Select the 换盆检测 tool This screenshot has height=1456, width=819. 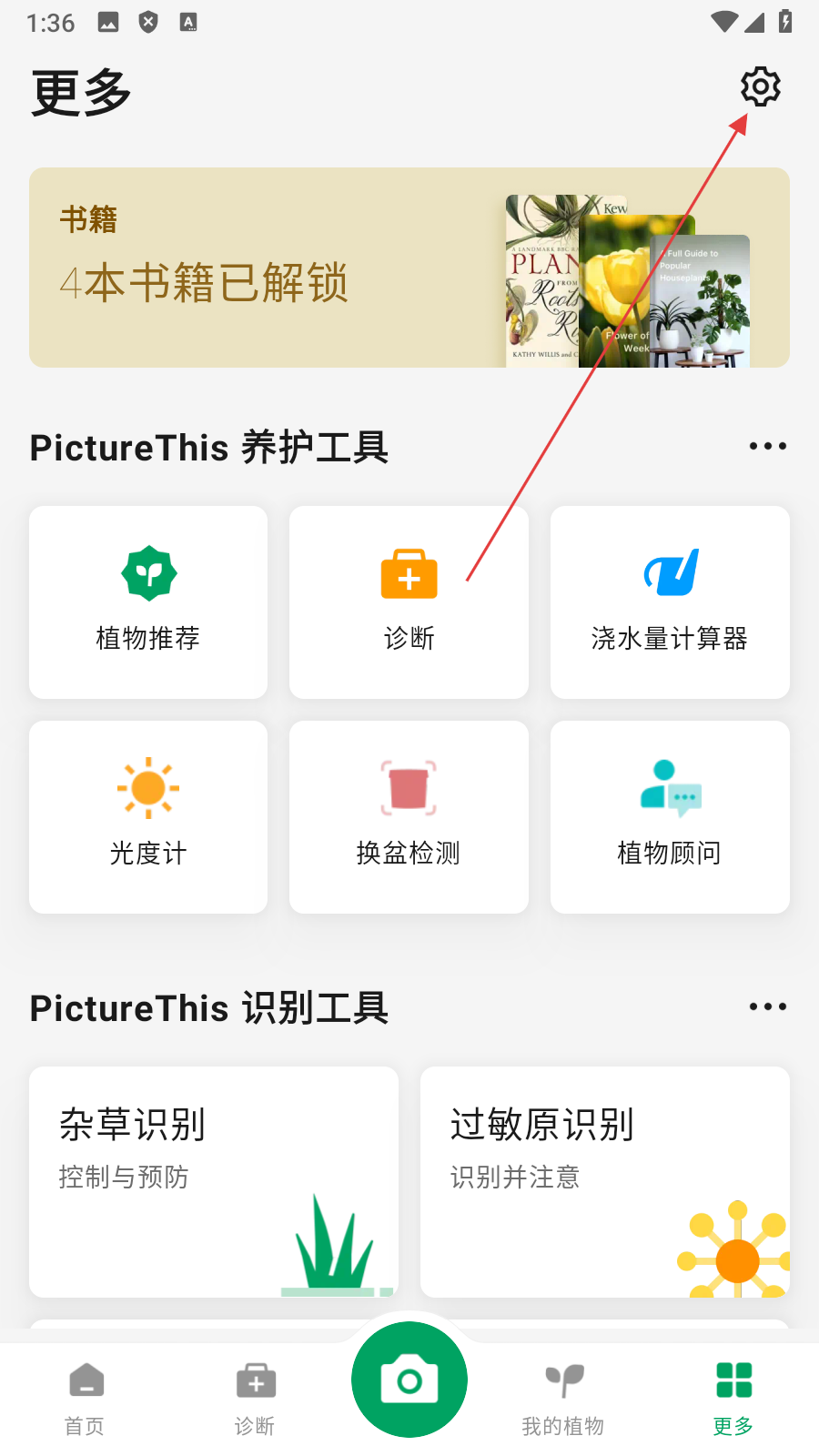[409, 817]
